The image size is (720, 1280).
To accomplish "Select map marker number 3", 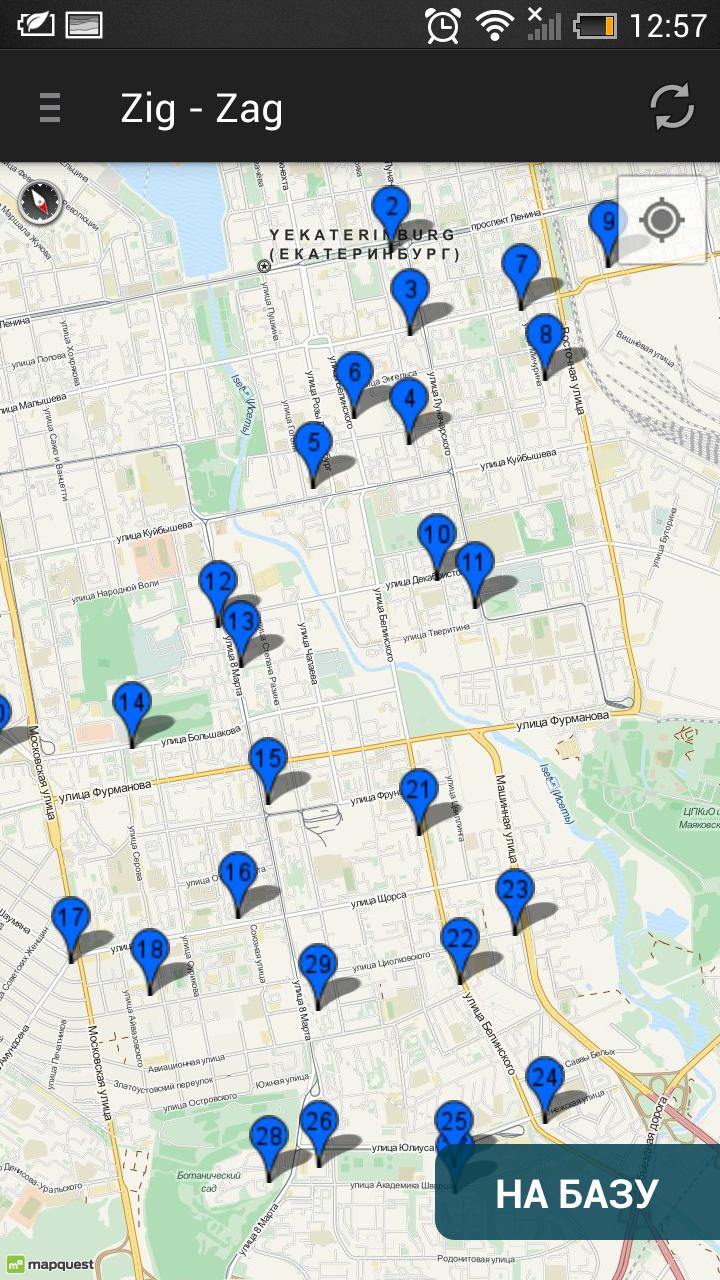I will coord(410,292).
